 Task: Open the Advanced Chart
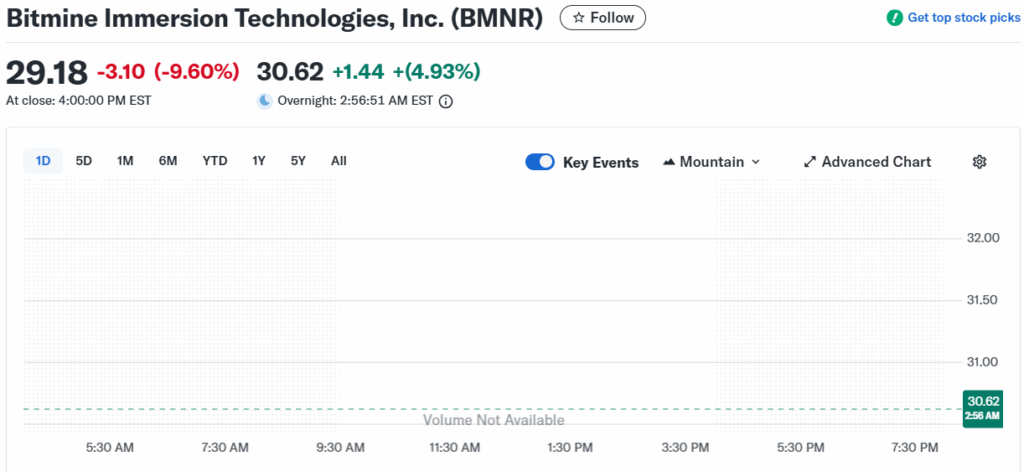tap(867, 162)
